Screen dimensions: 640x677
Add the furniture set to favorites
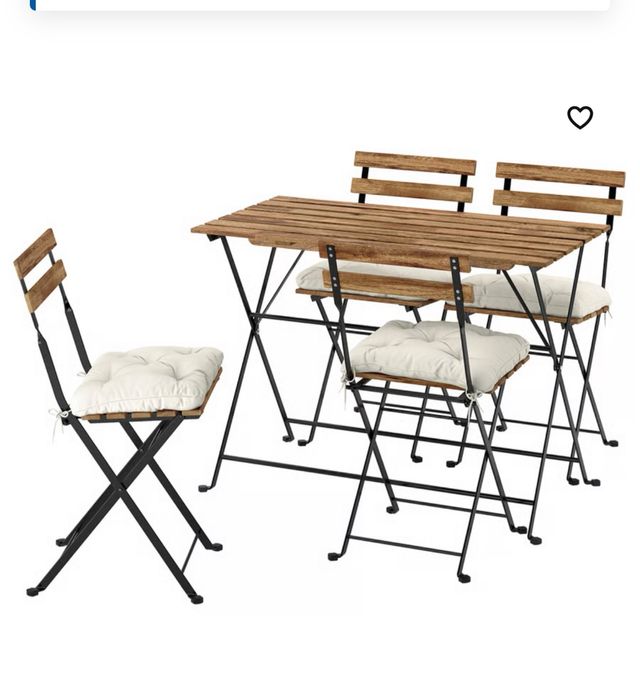point(580,117)
